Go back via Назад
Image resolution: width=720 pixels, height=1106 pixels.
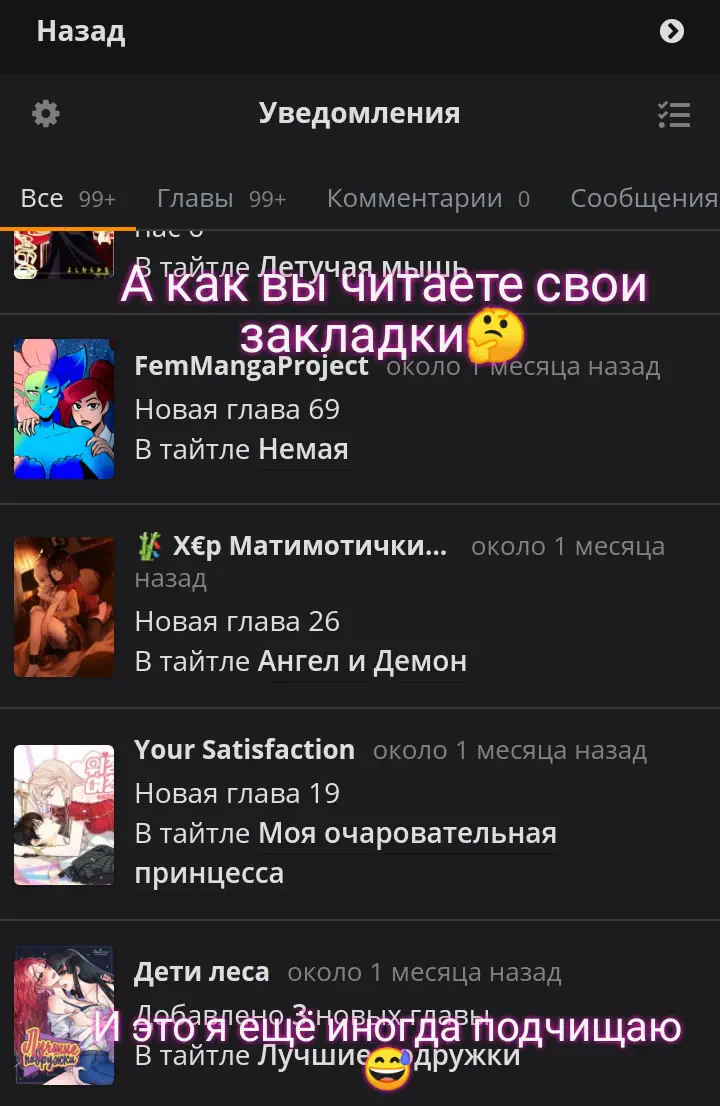(80, 32)
